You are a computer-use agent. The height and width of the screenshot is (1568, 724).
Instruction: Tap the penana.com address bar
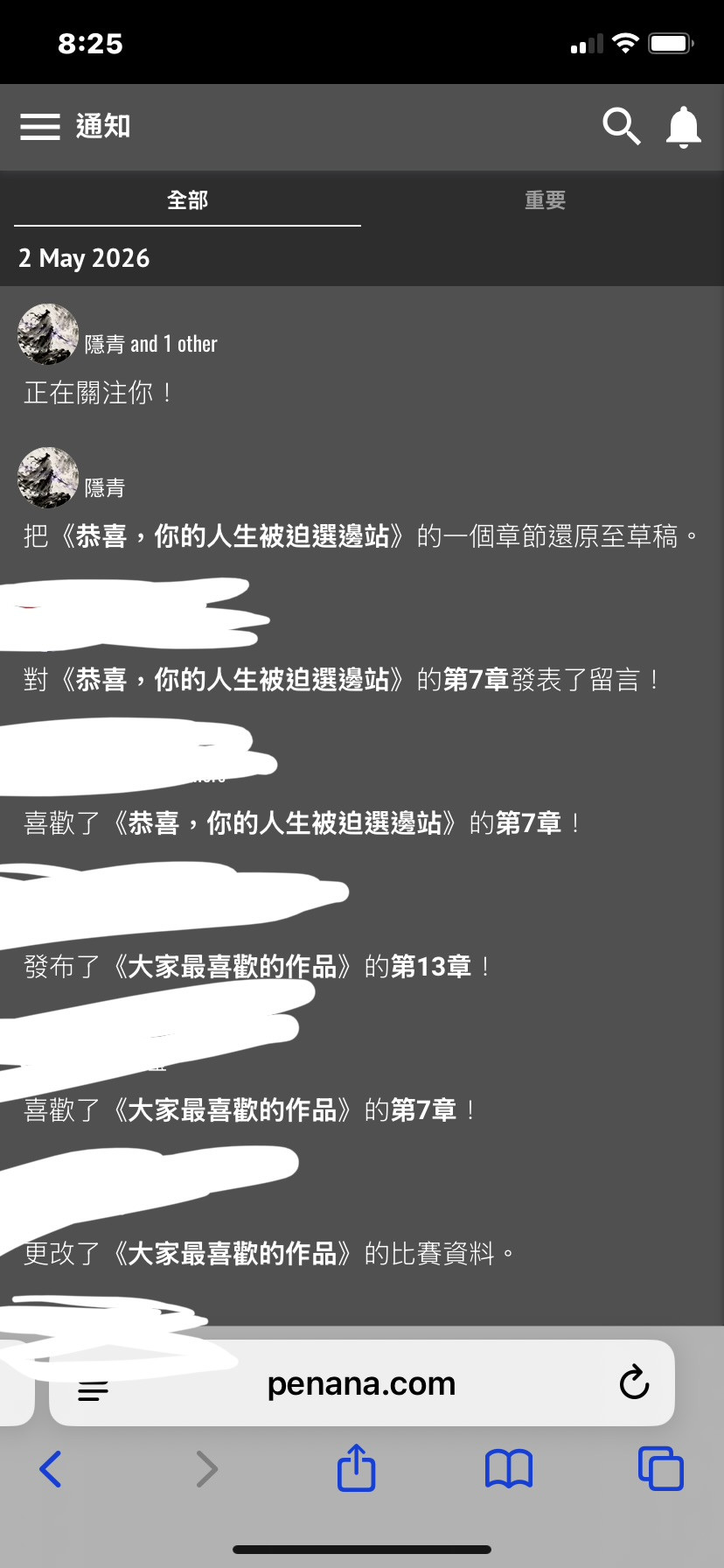pyautogui.click(x=361, y=1383)
